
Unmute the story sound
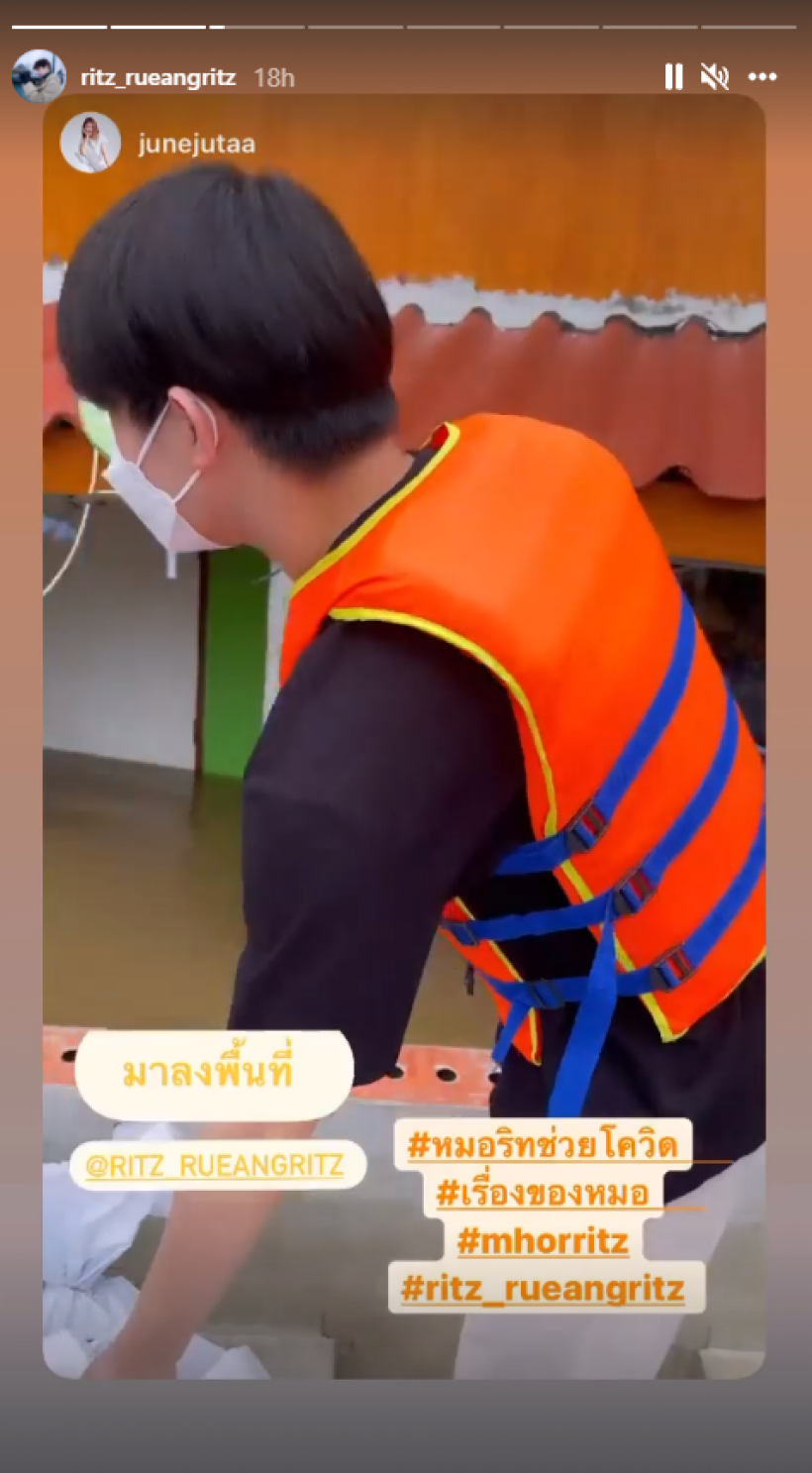[714, 77]
